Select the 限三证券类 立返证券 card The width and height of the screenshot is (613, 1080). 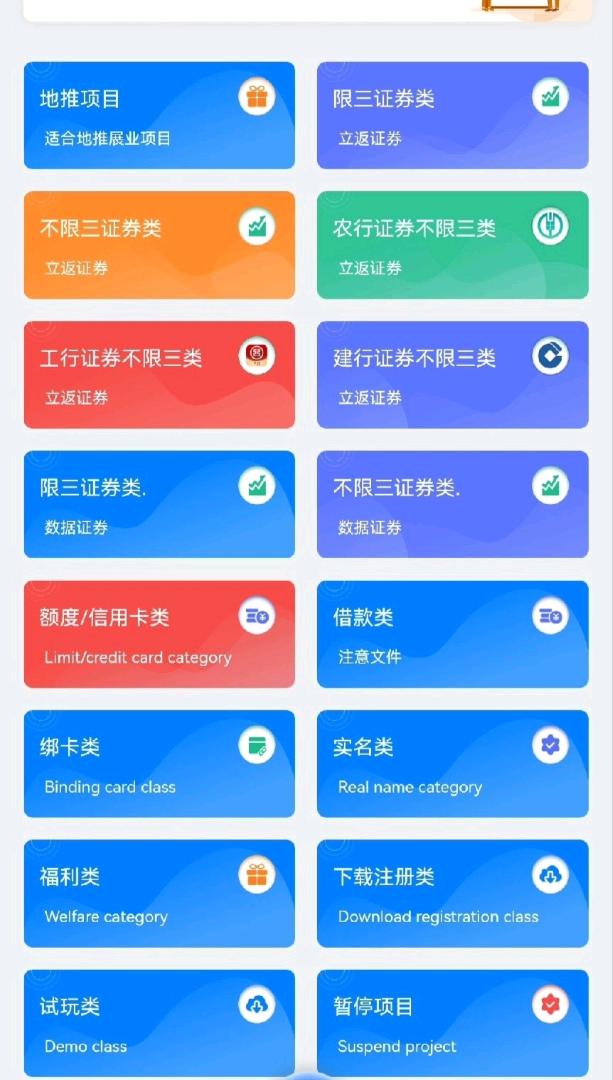452,116
